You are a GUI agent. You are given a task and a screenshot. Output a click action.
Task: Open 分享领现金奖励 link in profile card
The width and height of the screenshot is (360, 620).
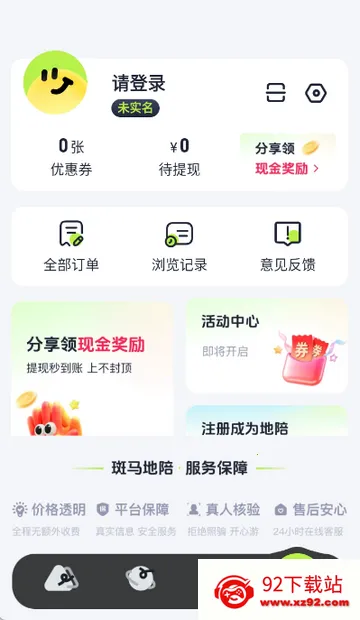click(288, 158)
